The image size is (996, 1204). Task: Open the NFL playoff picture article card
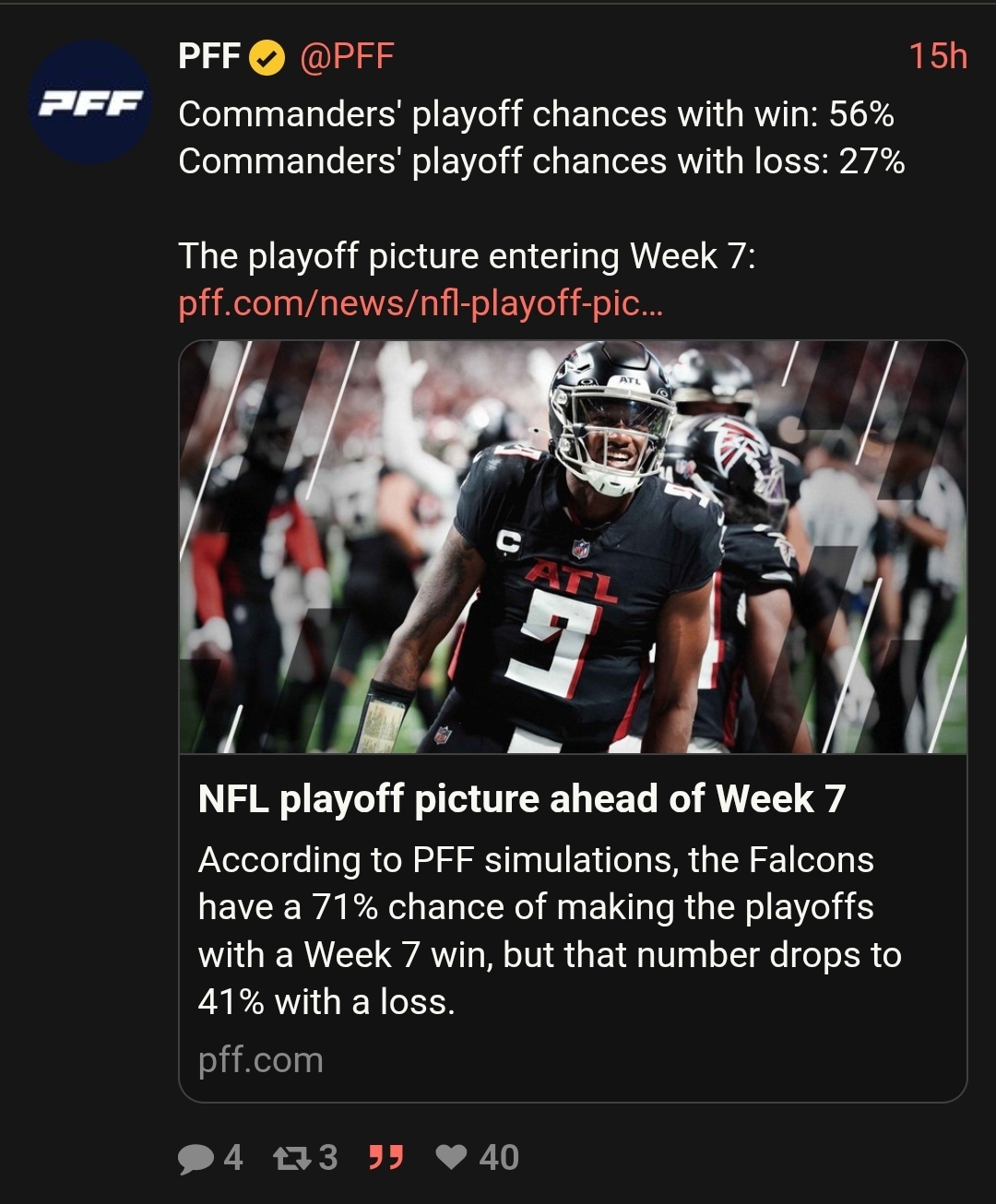(572, 719)
